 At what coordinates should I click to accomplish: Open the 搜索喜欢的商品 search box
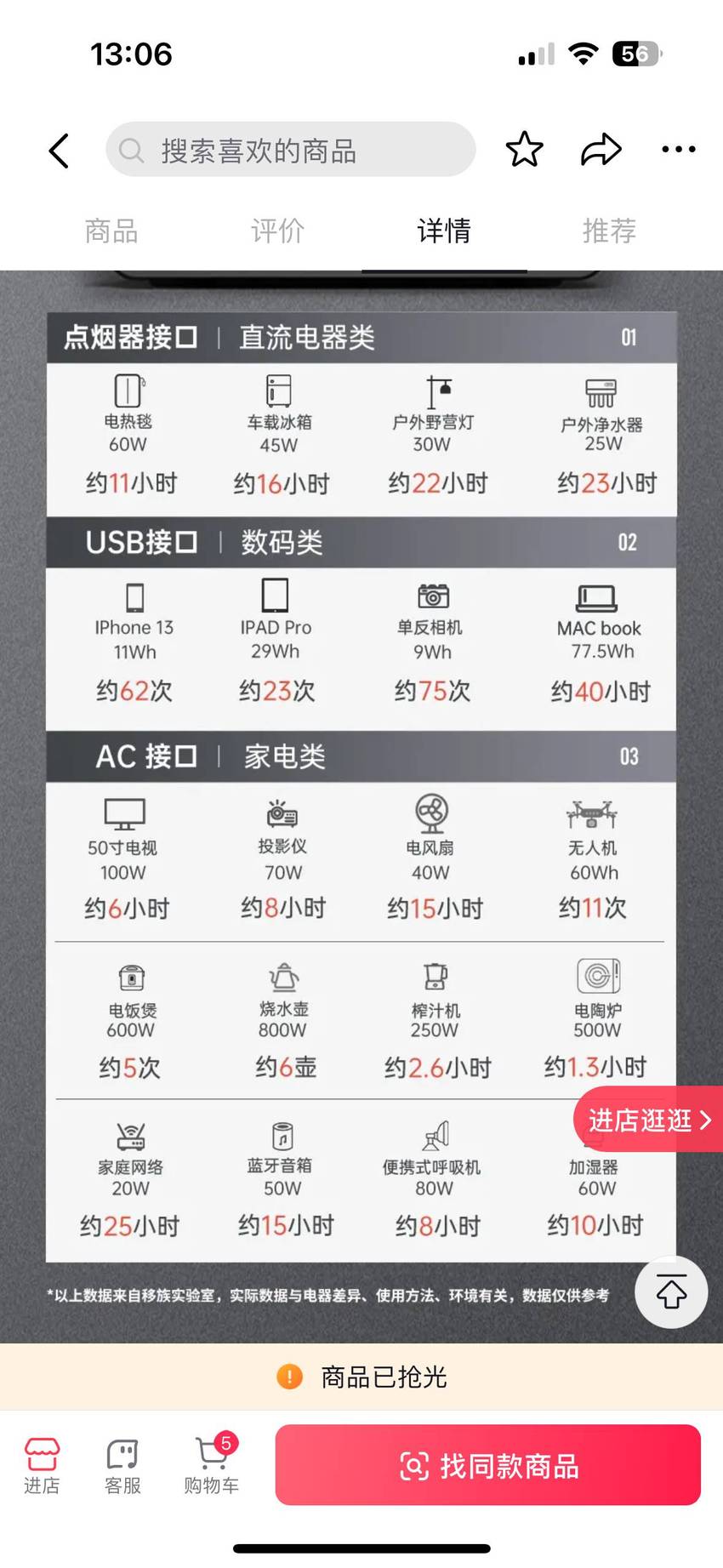click(290, 150)
